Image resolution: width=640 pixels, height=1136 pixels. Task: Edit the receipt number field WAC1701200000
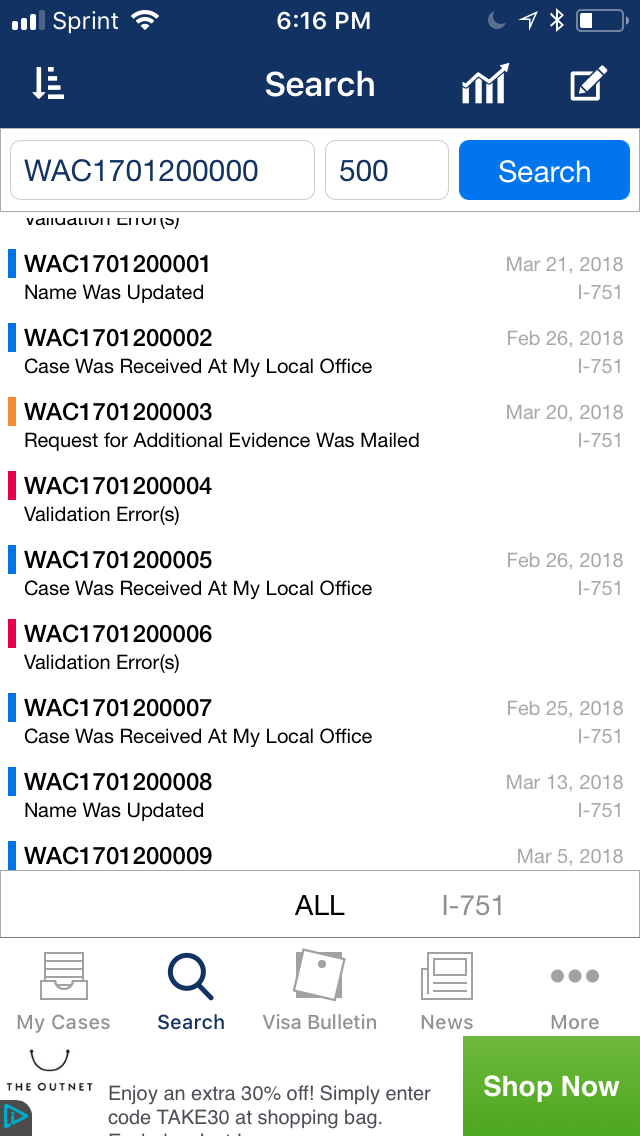162,170
